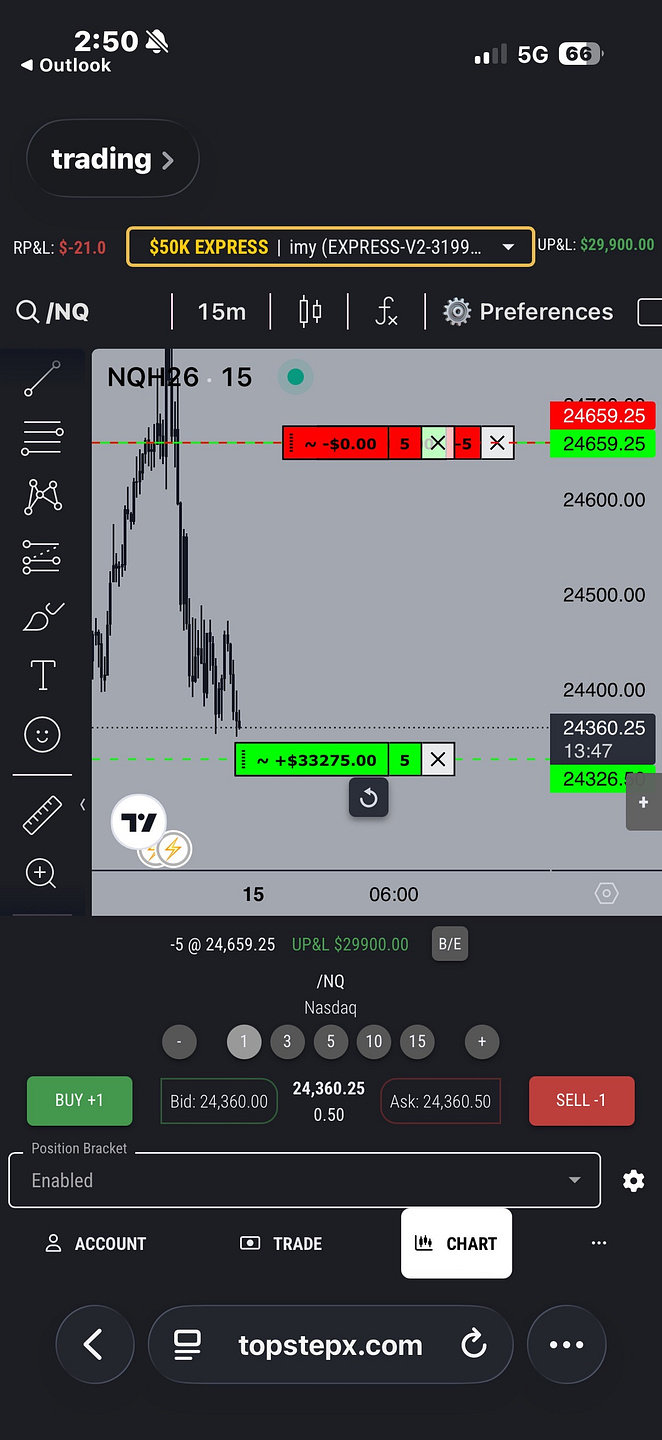Open chart Preferences
Image resolution: width=662 pixels, height=1440 pixels.
(528, 312)
